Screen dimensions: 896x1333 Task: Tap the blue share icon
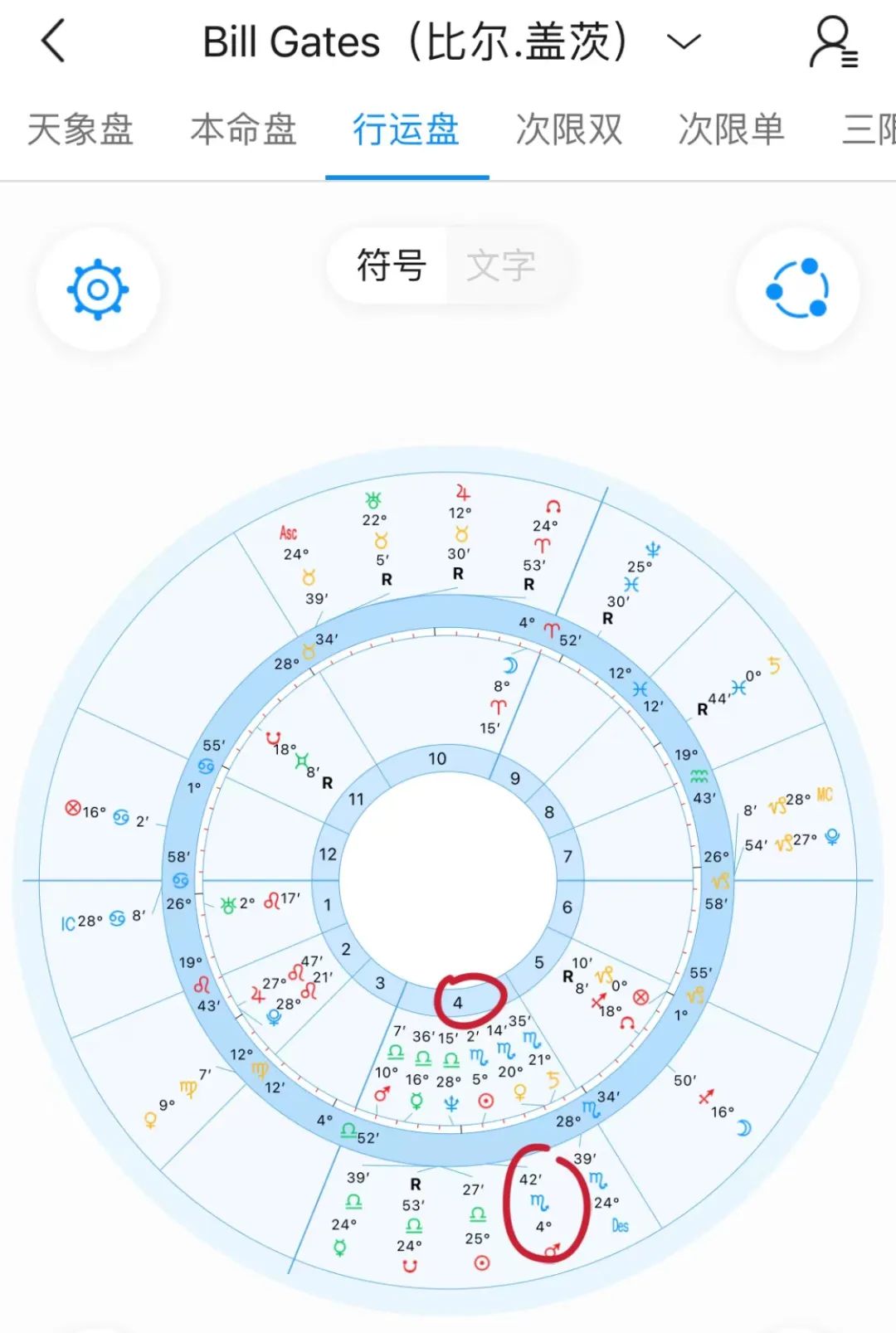tap(799, 289)
